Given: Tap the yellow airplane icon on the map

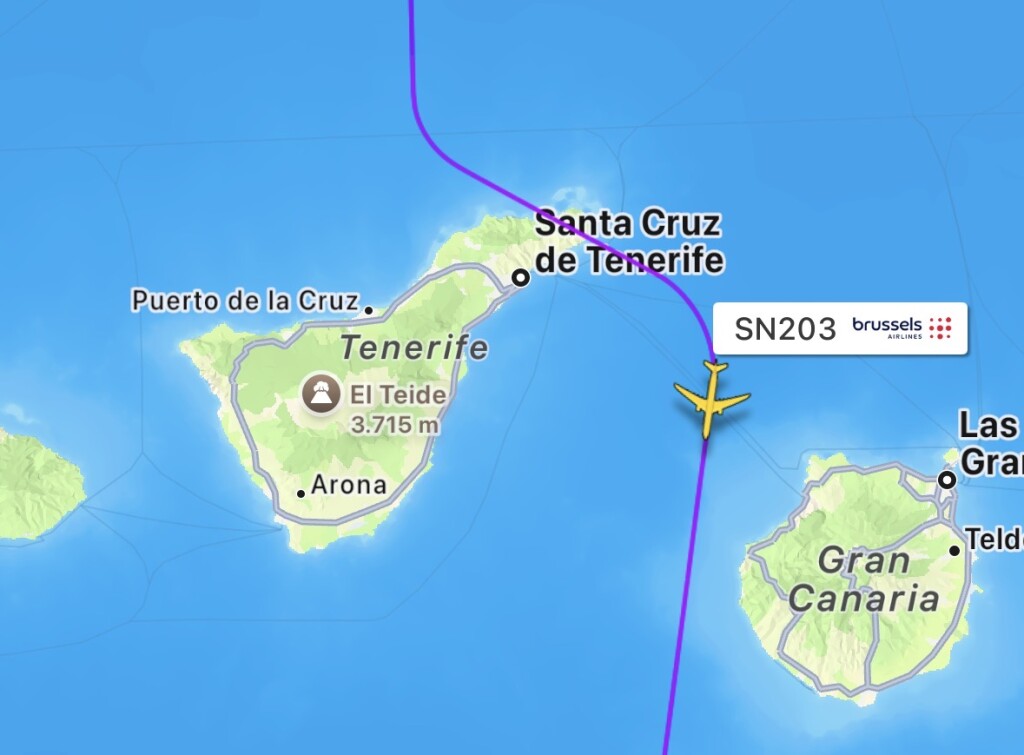Looking at the screenshot, I should (712, 398).
